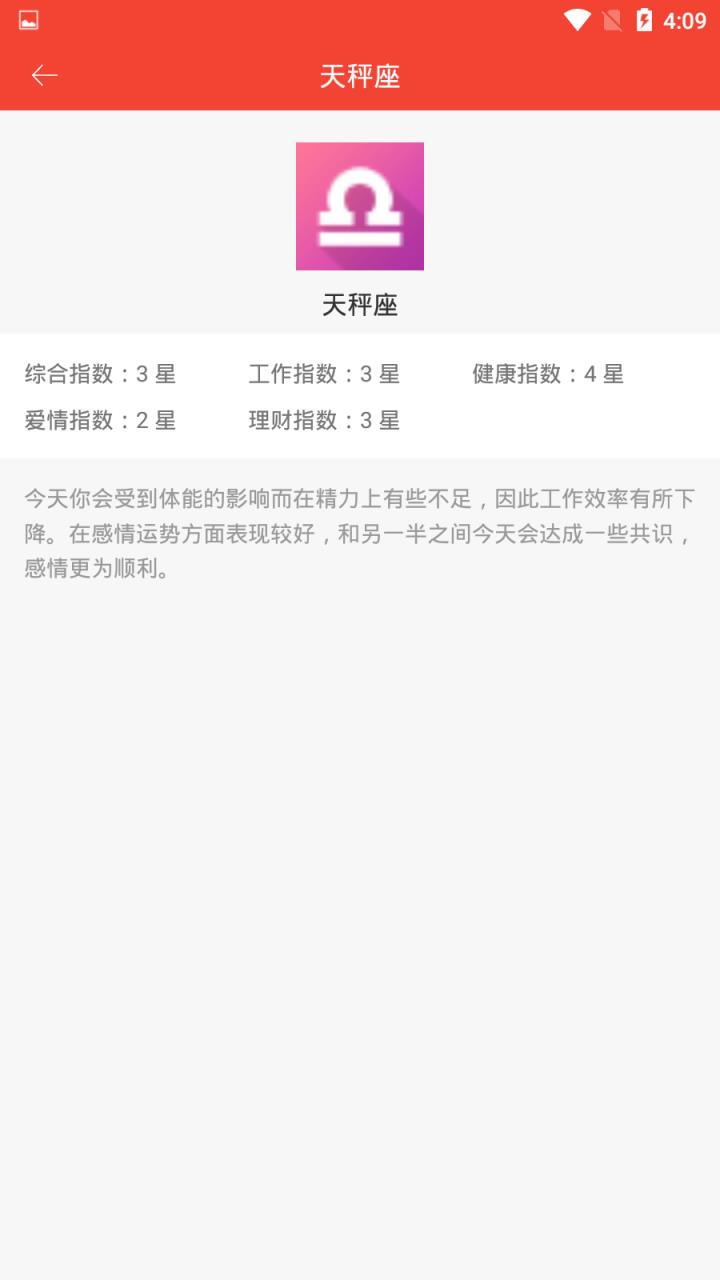
Task: Expand the 理财指数 details
Action: (x=322, y=422)
